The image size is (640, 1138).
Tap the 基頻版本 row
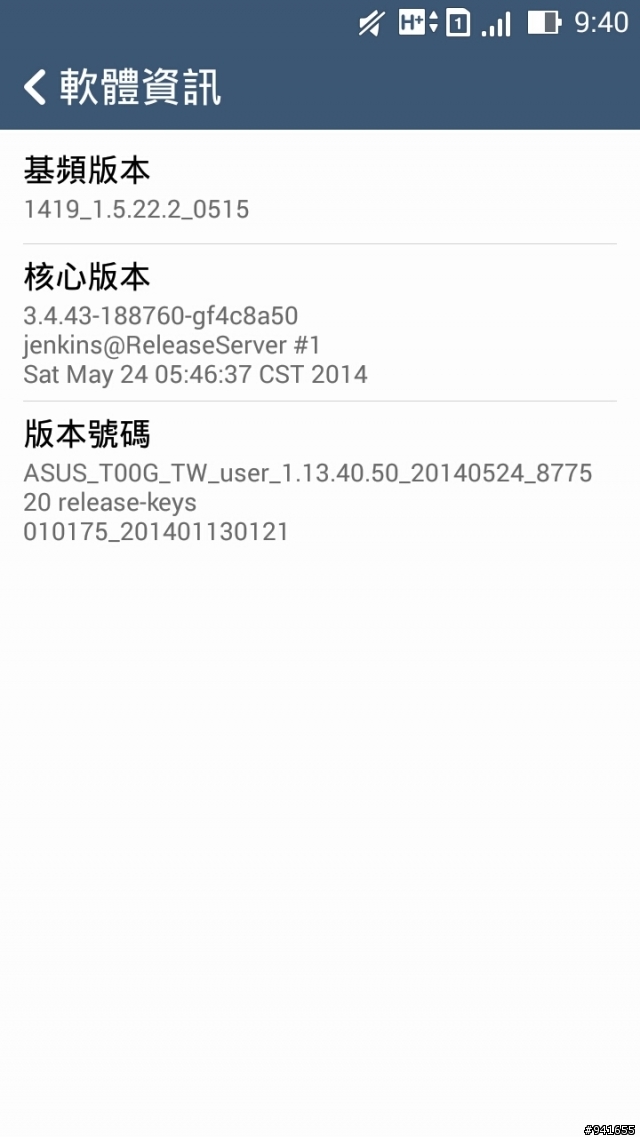click(320, 188)
